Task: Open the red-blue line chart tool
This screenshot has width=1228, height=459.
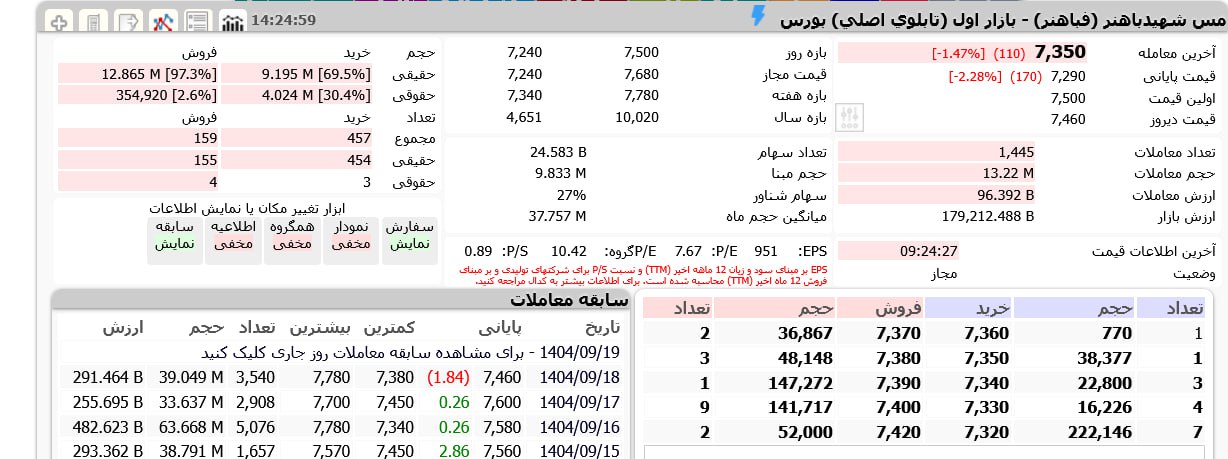Action: [163, 21]
